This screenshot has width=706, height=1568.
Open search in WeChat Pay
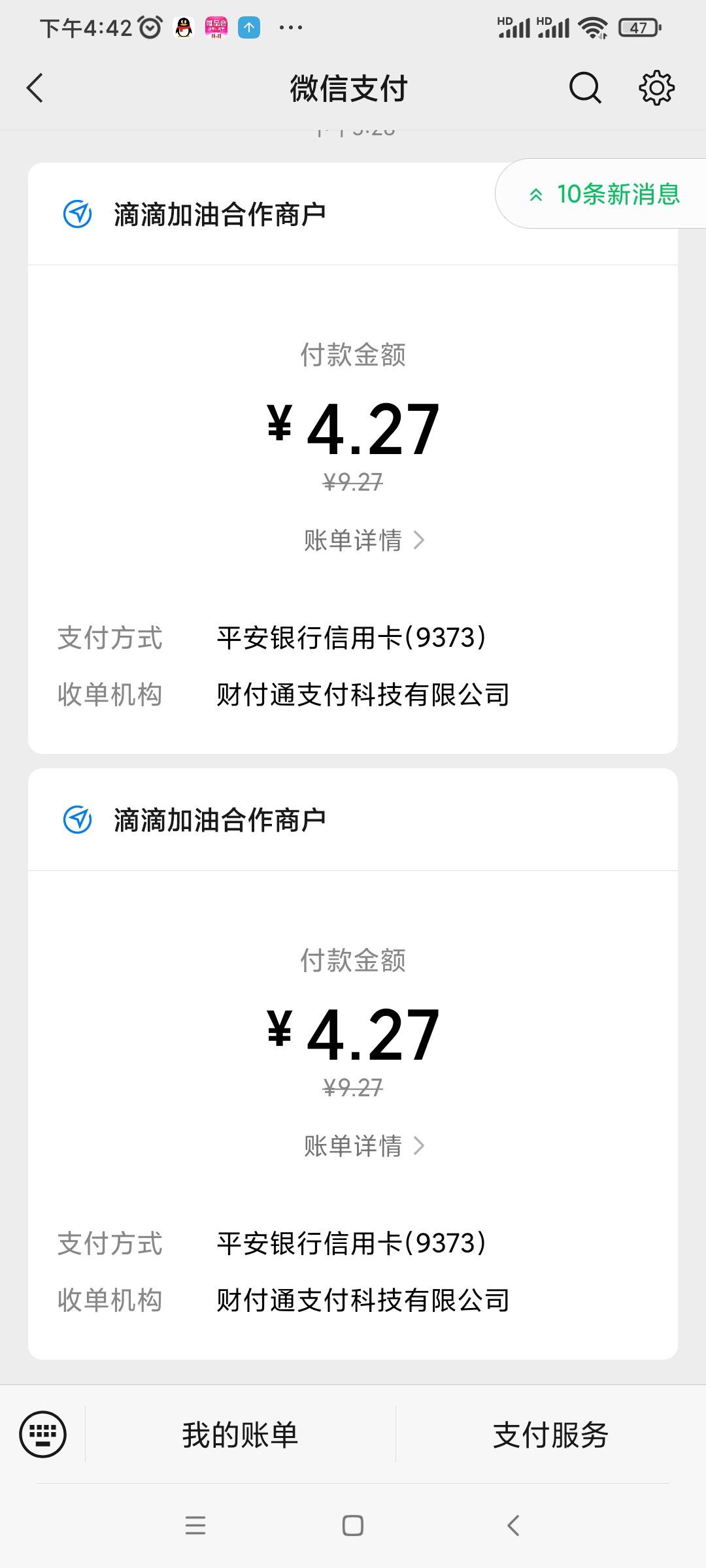tap(584, 88)
